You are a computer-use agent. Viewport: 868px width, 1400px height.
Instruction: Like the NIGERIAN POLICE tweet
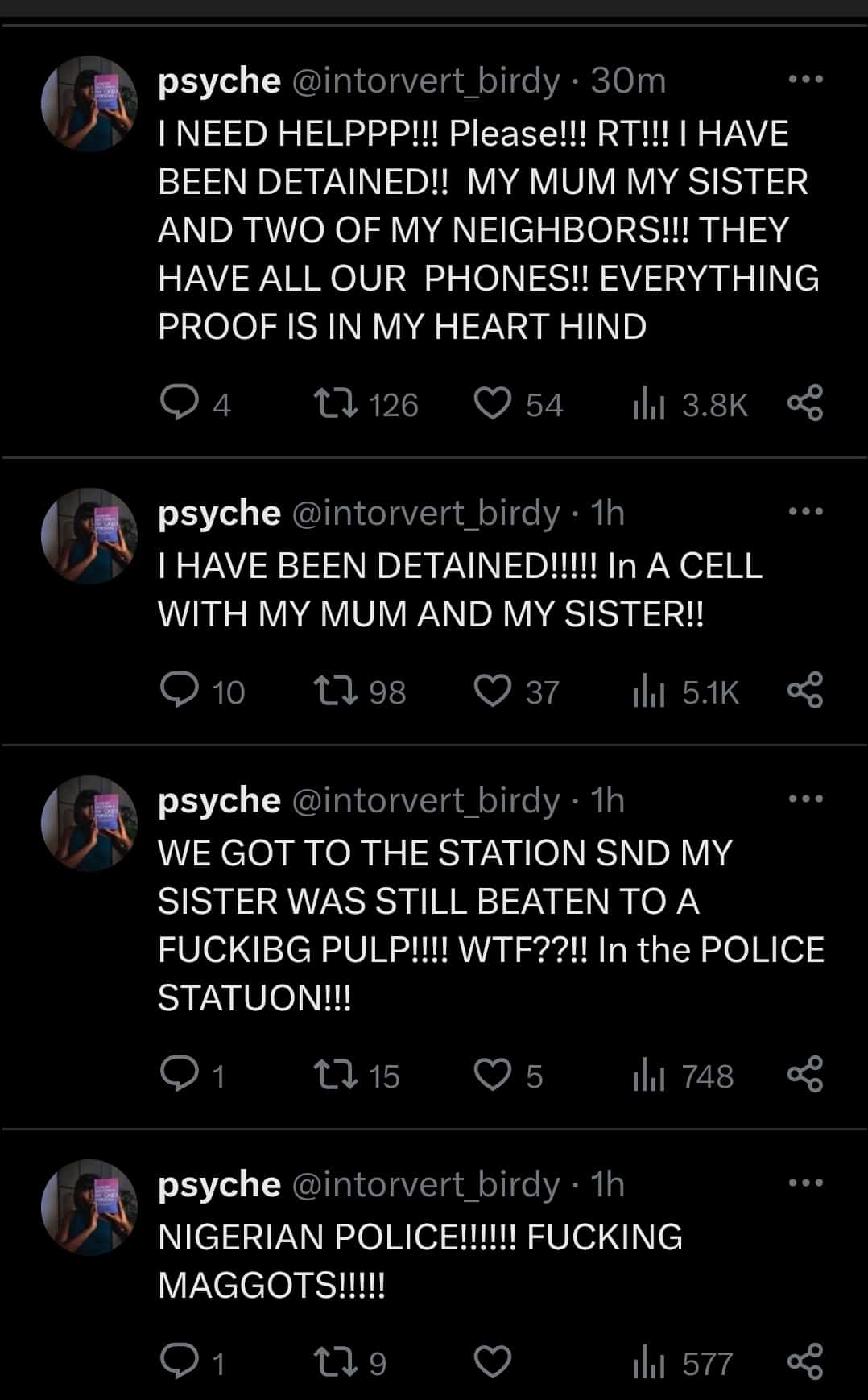(492, 1362)
